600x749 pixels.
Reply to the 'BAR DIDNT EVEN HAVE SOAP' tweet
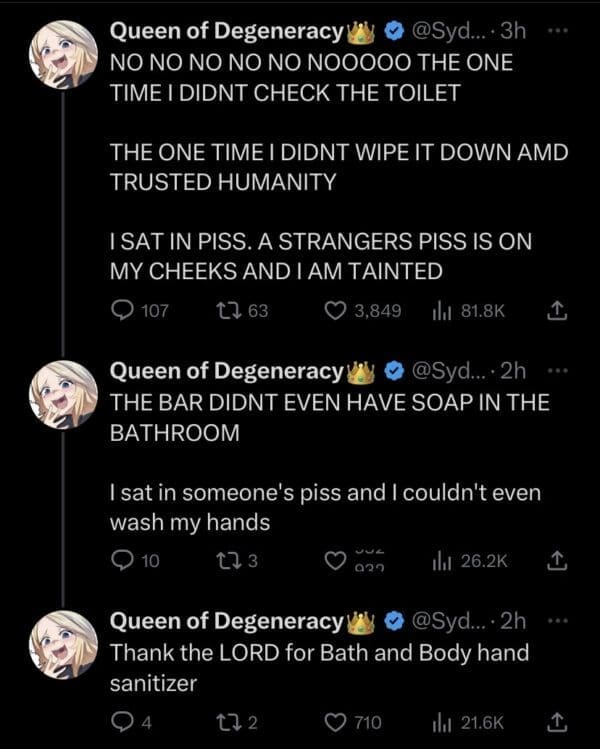click(122, 561)
